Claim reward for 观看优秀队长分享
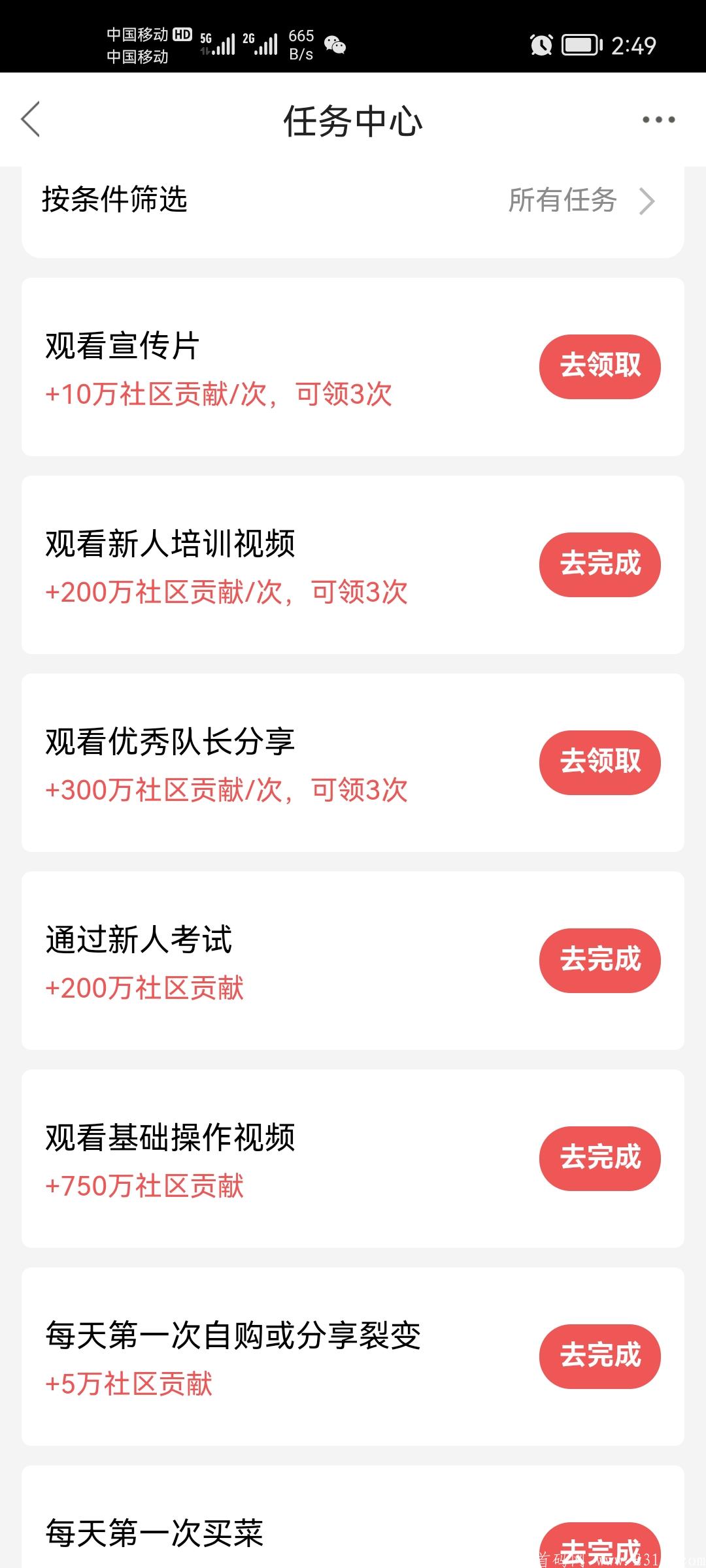This screenshot has width=706, height=1568. coord(599,762)
